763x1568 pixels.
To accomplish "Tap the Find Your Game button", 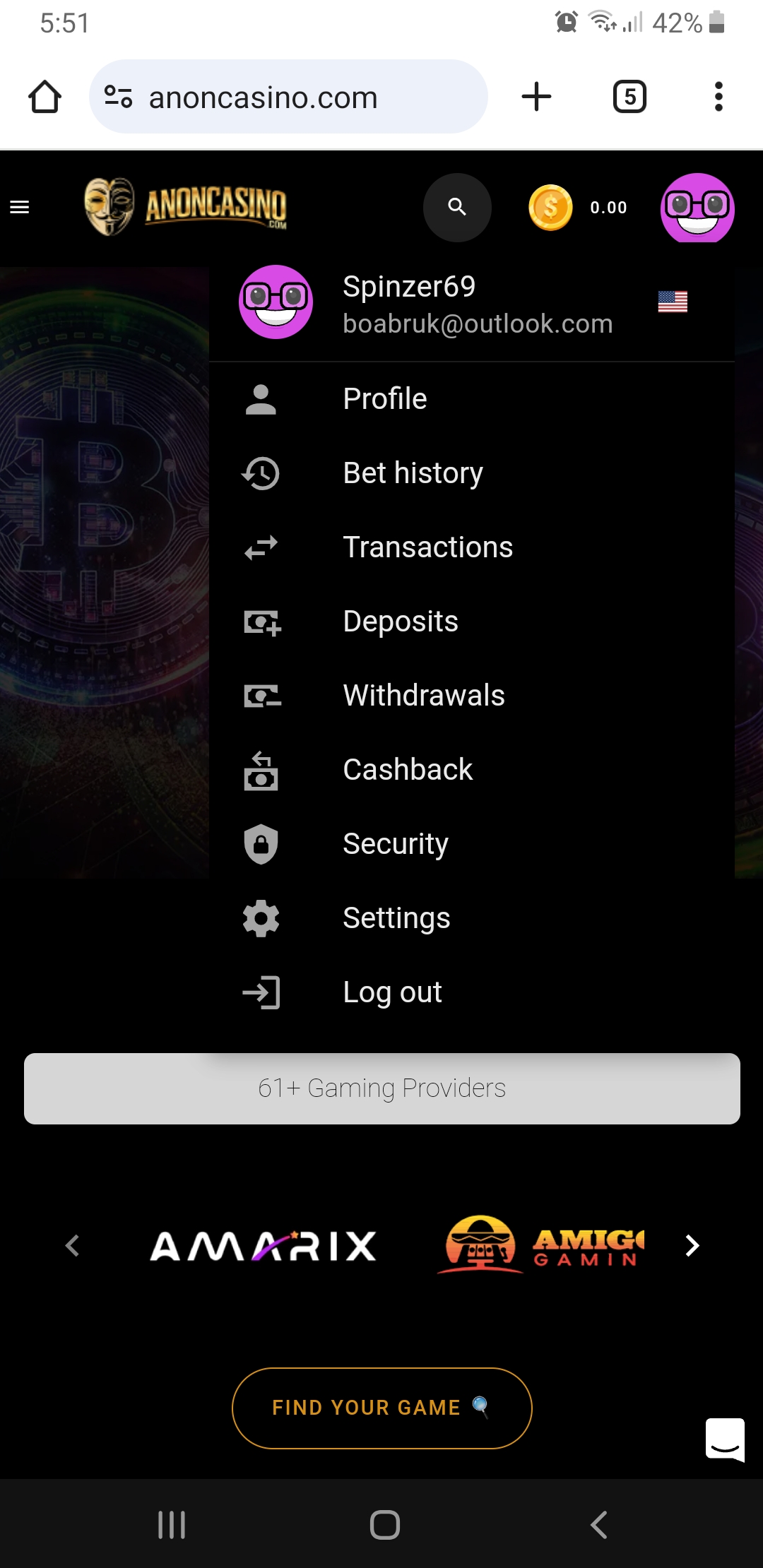I will pyautogui.click(x=381, y=1408).
